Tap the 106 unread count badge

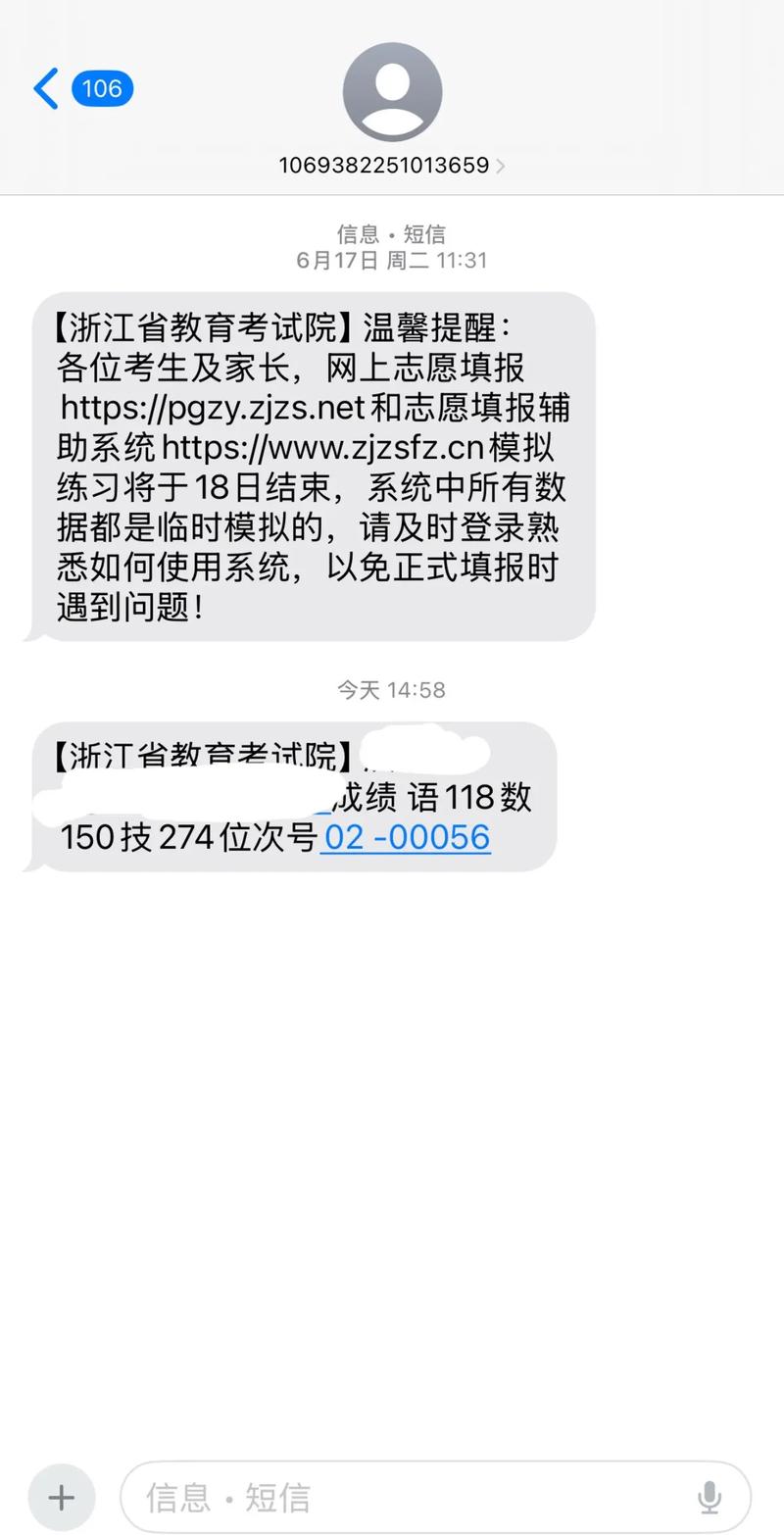coord(101,88)
